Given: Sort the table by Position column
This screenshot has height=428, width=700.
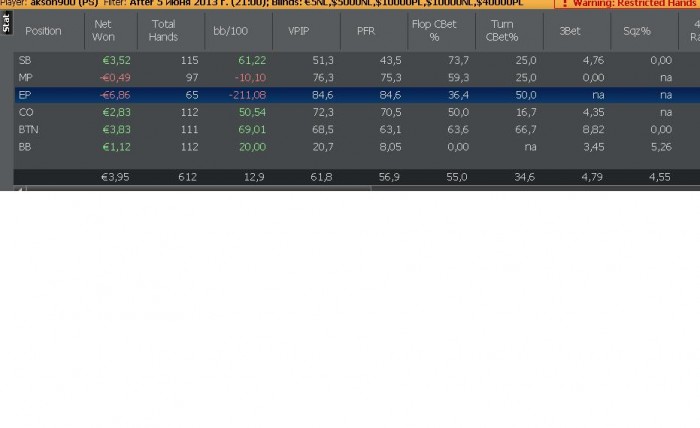Looking at the screenshot, I should click(x=43, y=30).
